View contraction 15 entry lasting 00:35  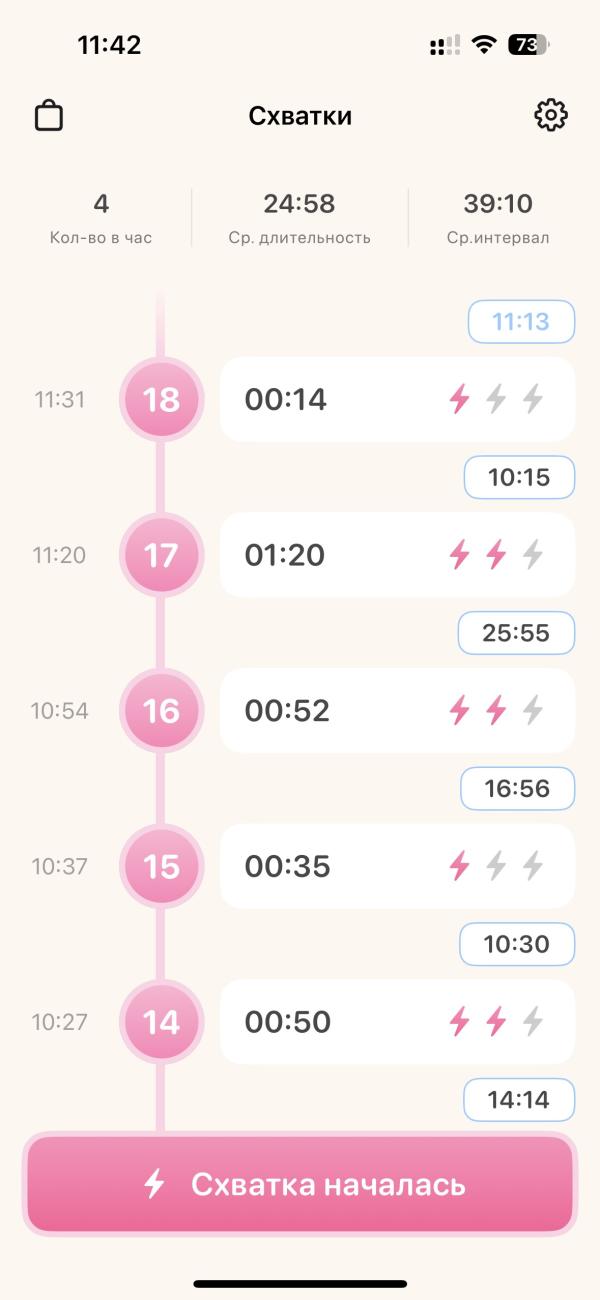point(397,866)
